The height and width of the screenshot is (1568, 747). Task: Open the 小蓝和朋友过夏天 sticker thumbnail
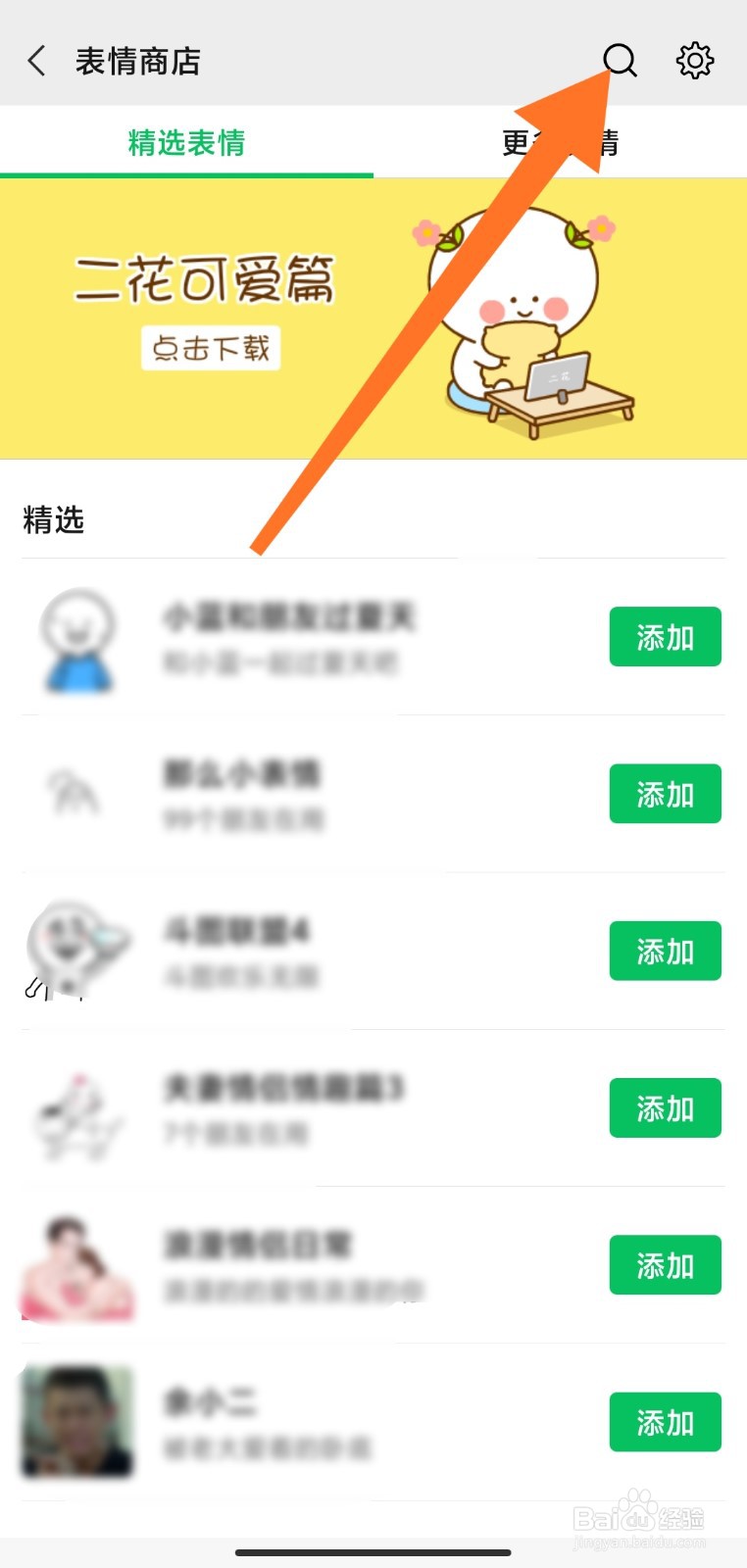pyautogui.click(x=78, y=637)
